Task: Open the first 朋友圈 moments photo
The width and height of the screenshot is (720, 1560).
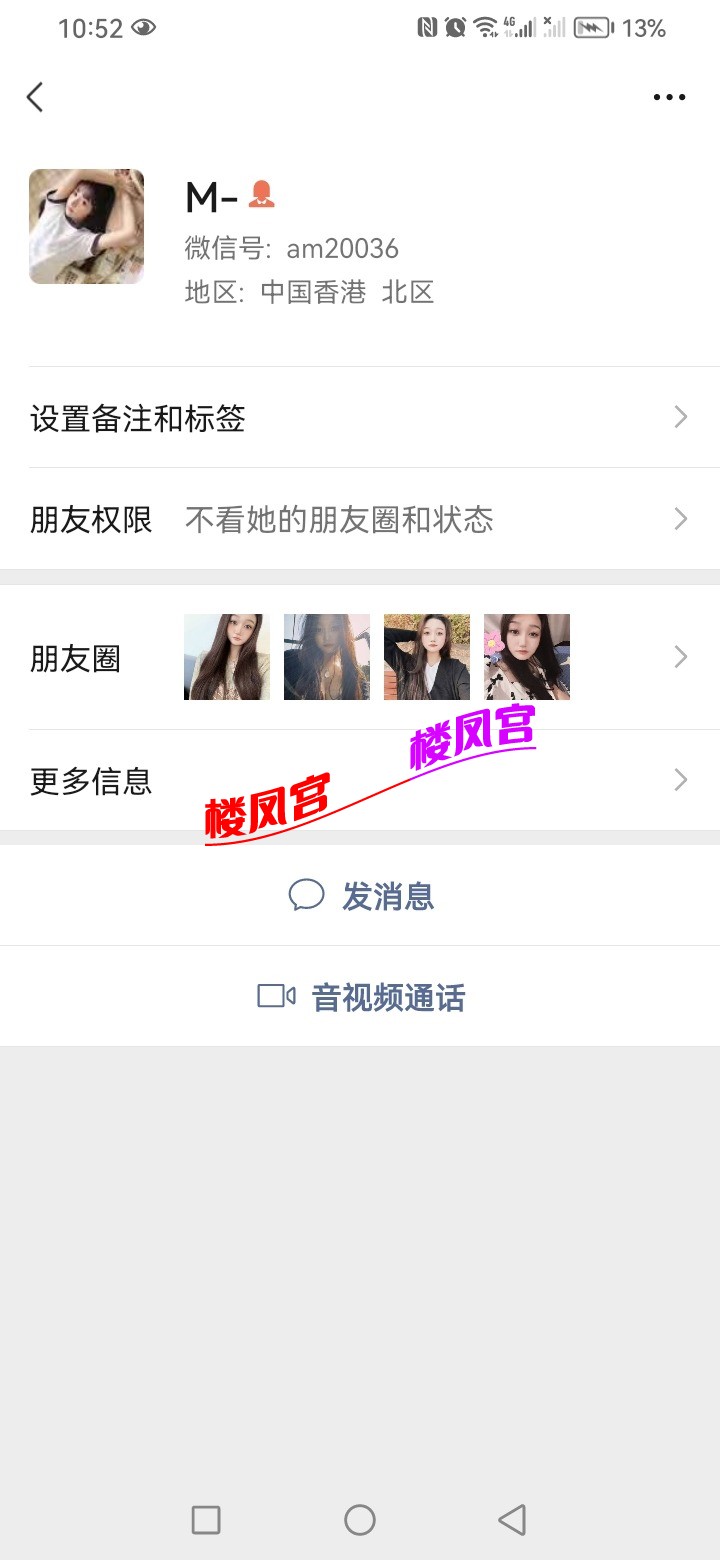Action: tap(226, 657)
